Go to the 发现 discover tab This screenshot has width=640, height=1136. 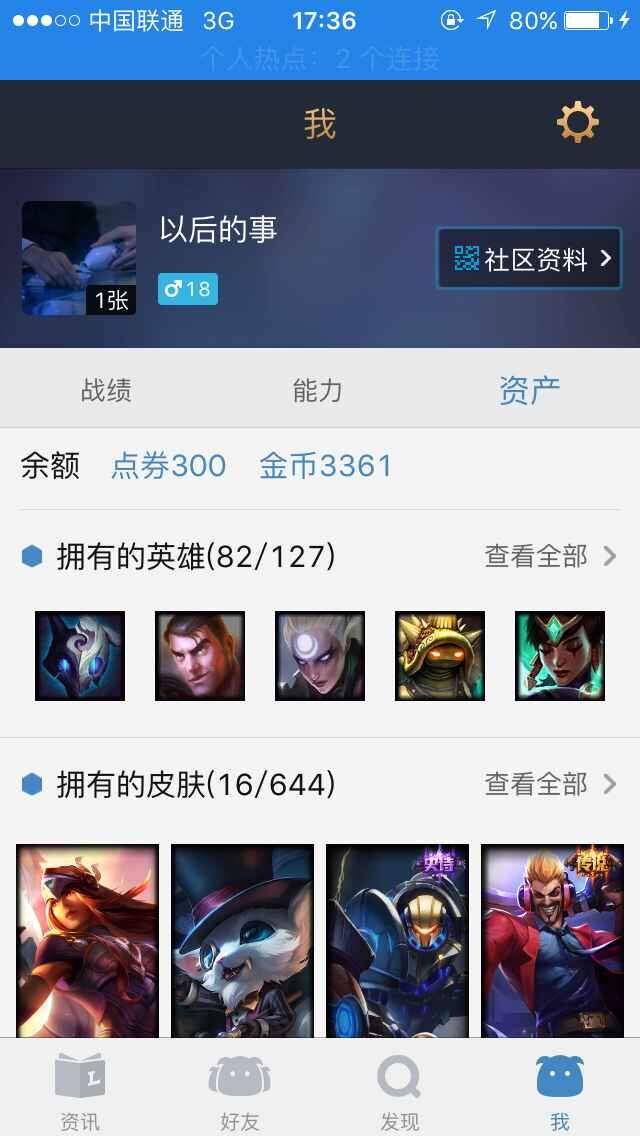click(x=399, y=1091)
